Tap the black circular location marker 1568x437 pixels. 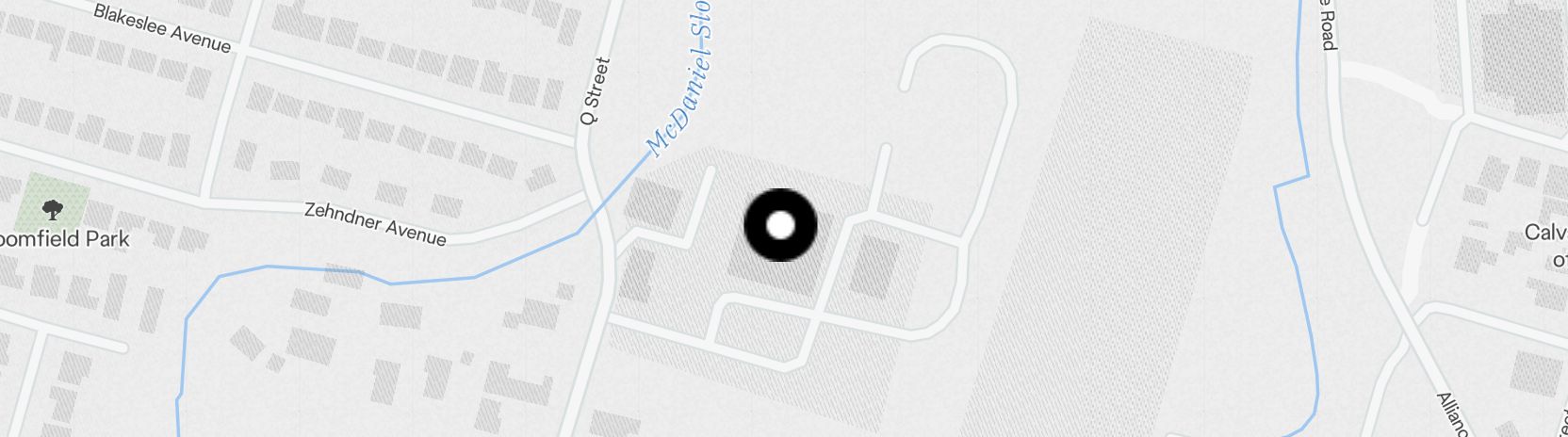(780, 225)
